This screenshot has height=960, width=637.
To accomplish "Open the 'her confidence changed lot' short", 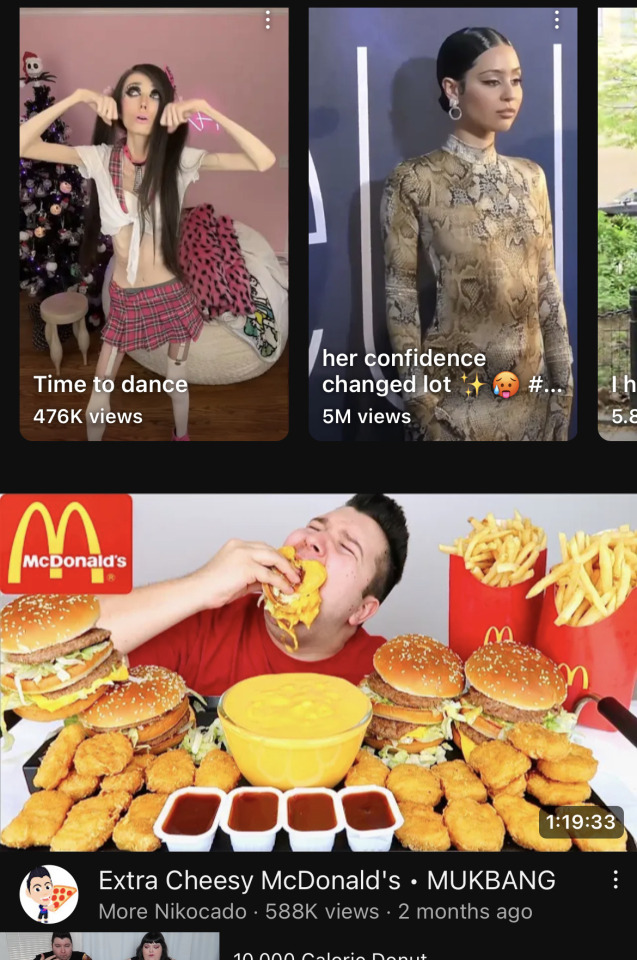I will coord(442,230).
